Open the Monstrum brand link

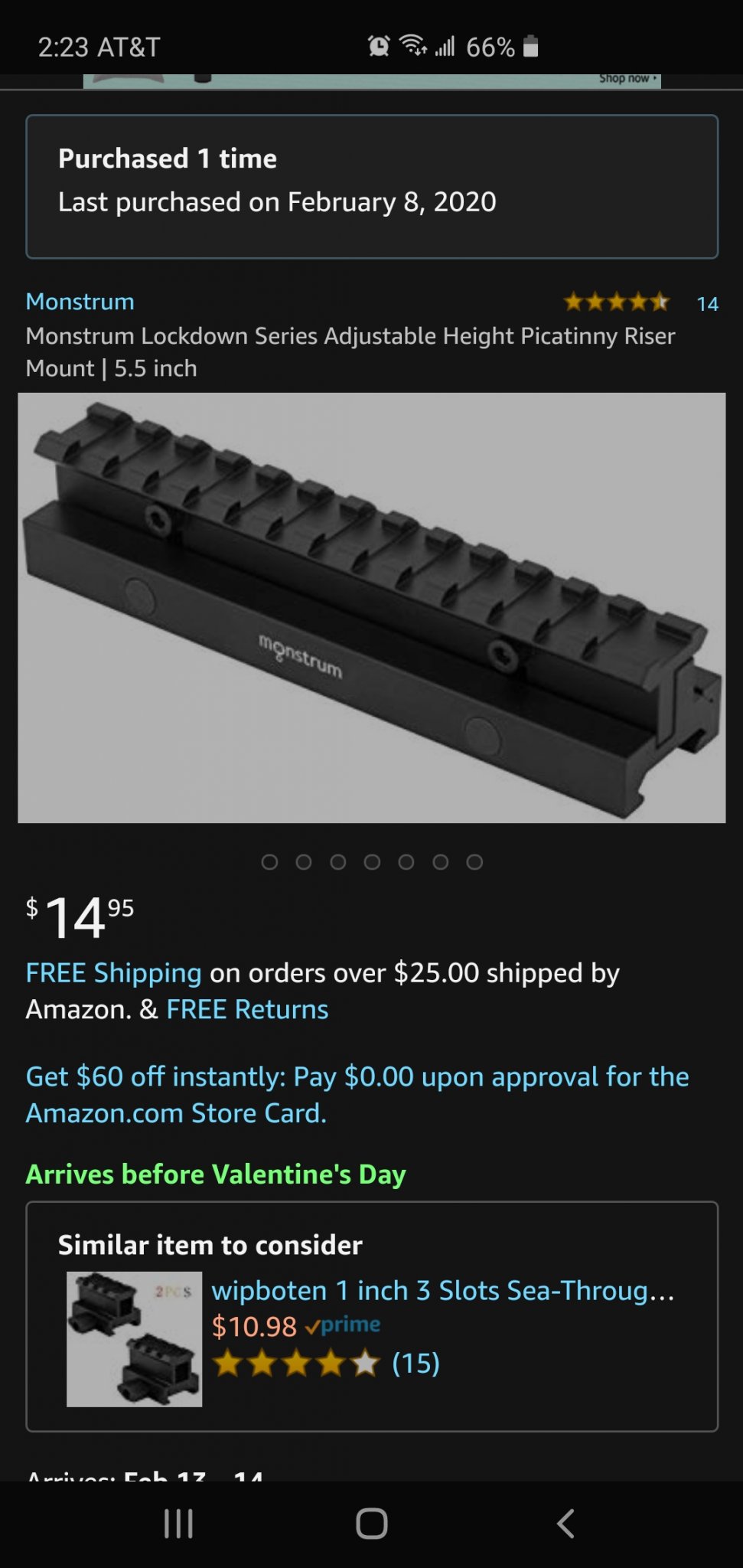pos(80,302)
